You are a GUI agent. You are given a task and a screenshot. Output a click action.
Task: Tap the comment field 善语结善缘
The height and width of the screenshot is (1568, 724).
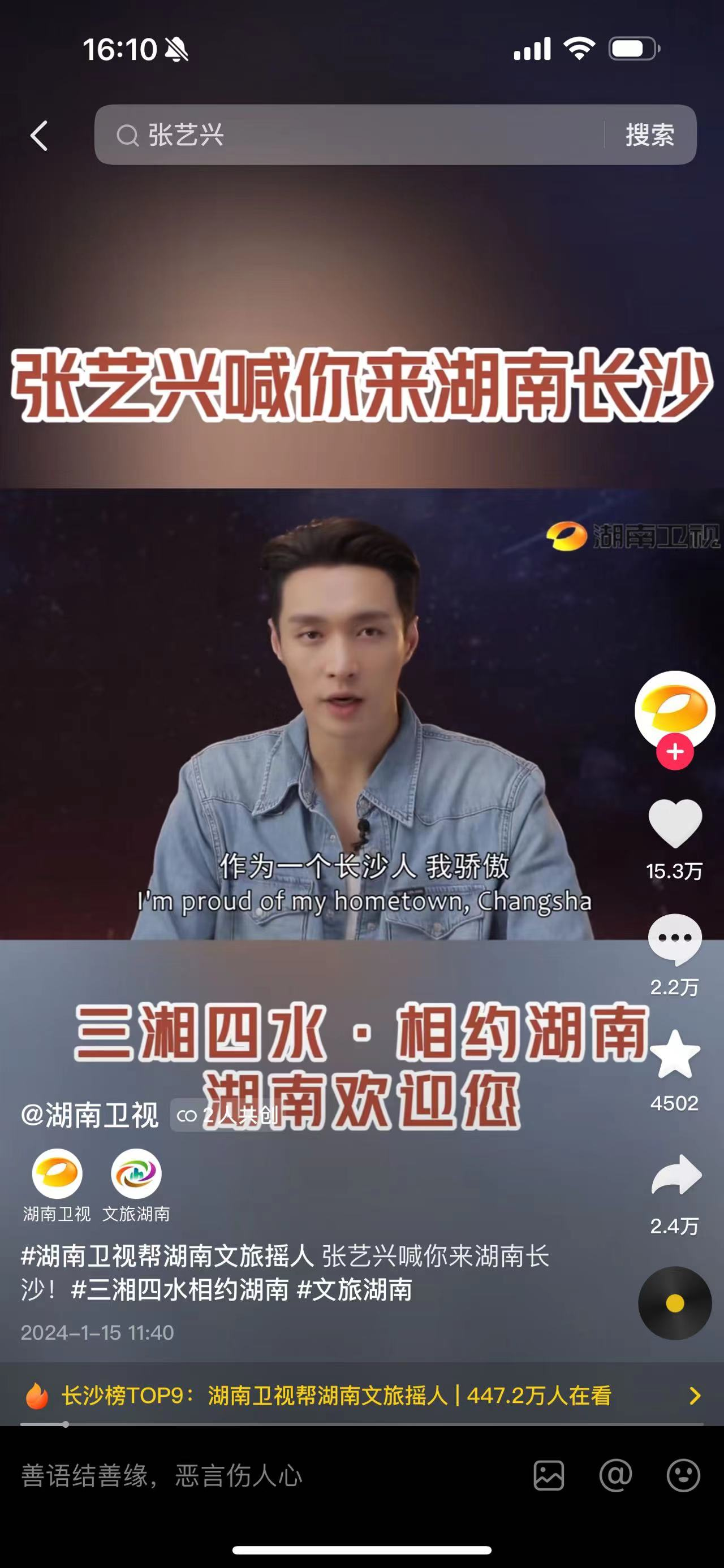tap(244, 1475)
